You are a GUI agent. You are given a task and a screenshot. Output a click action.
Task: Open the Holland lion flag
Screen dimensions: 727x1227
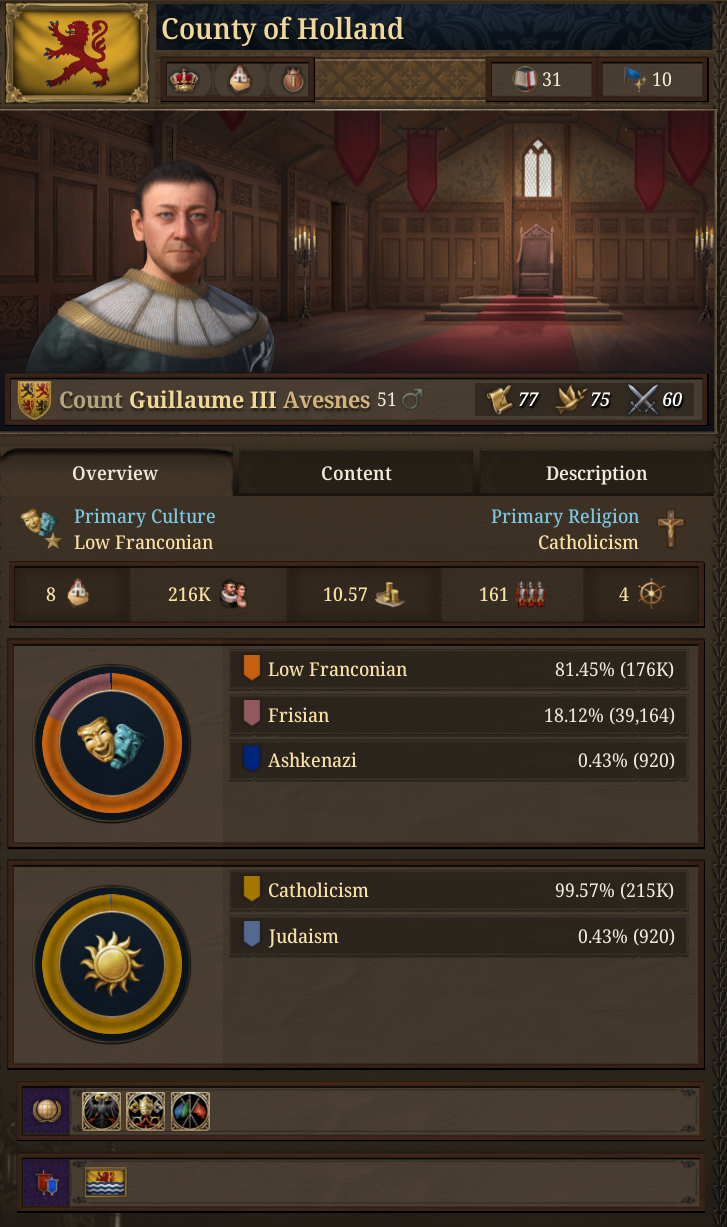pyautogui.click(x=77, y=52)
